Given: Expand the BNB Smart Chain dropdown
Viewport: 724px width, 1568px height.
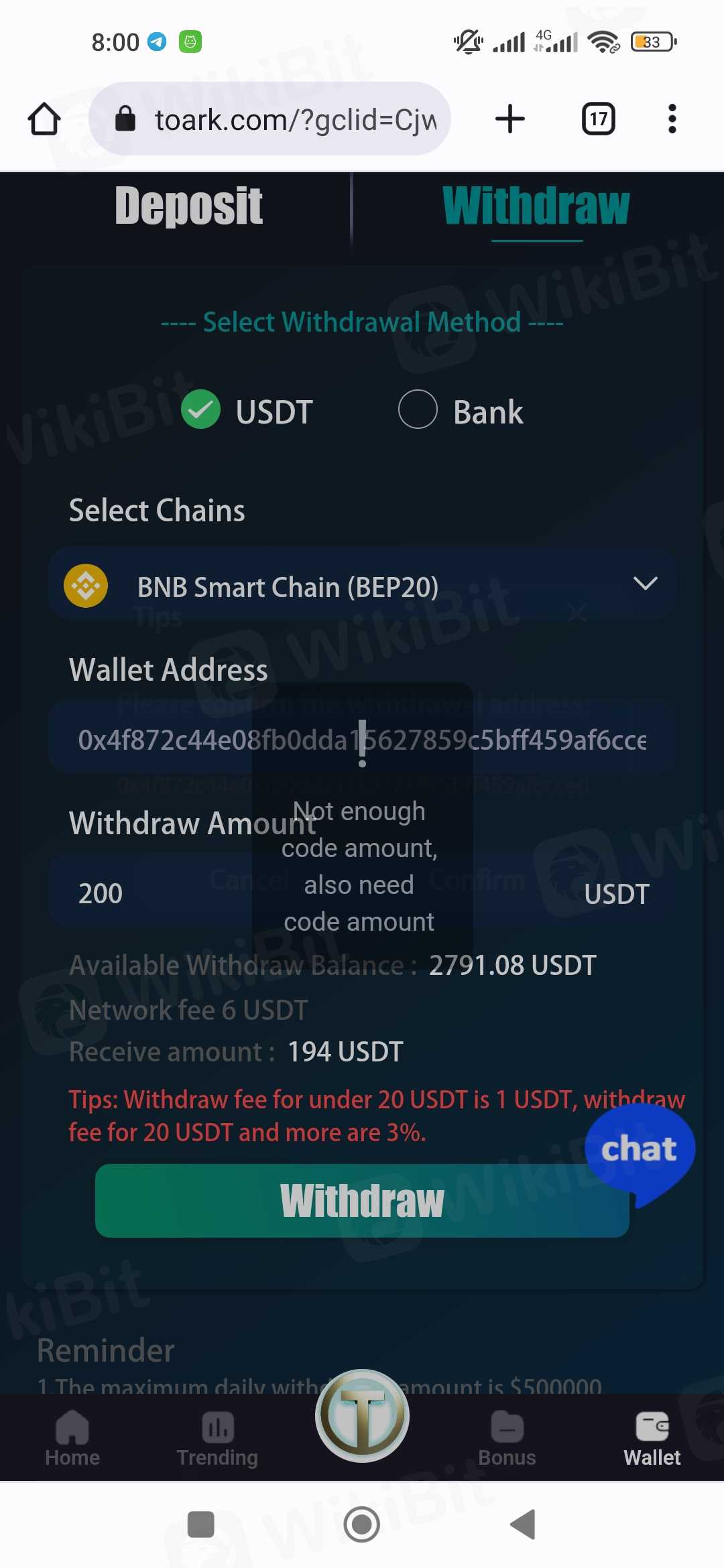Looking at the screenshot, I should [x=362, y=584].
